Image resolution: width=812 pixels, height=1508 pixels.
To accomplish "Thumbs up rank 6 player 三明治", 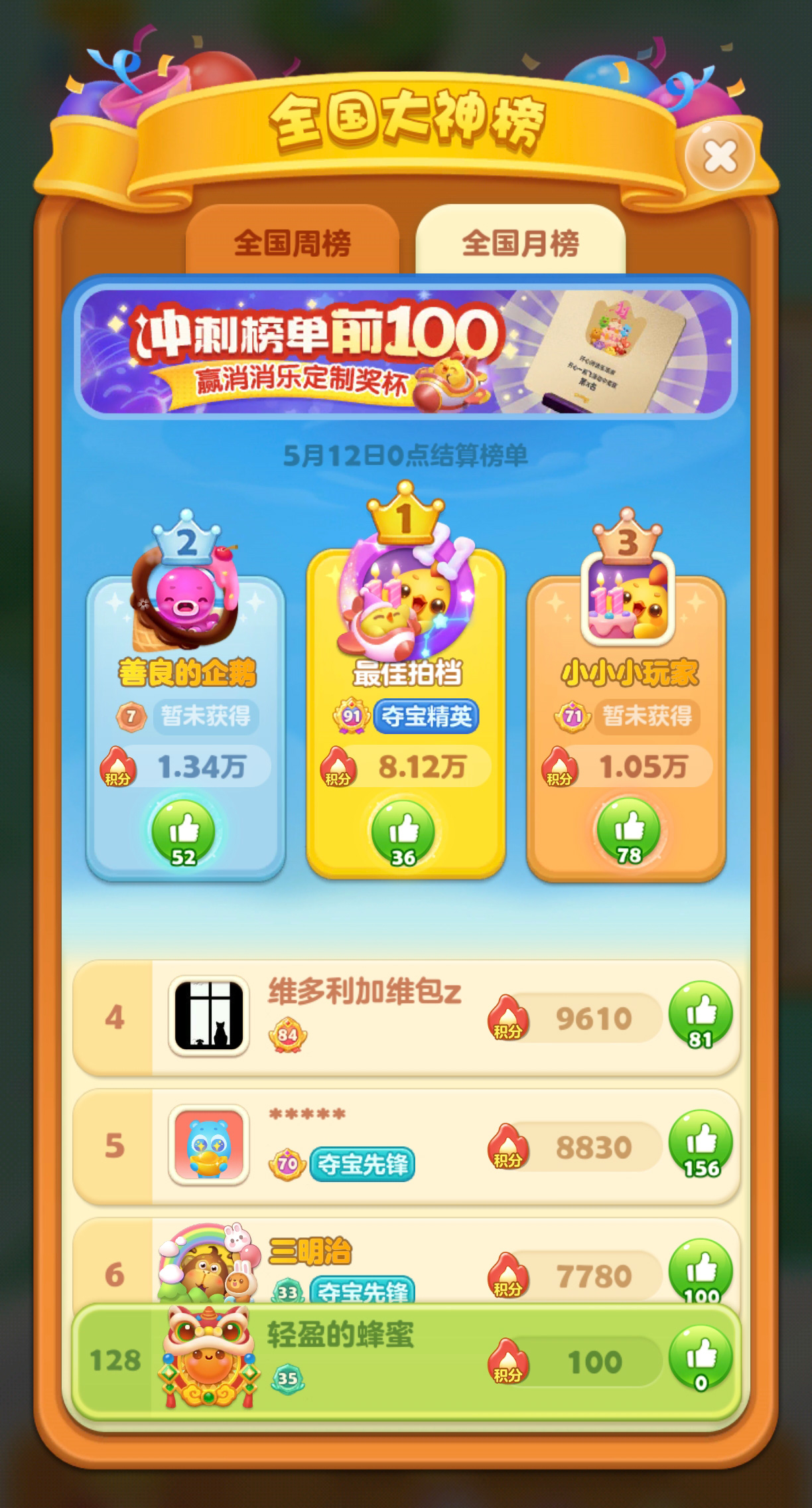I will 701,1270.
